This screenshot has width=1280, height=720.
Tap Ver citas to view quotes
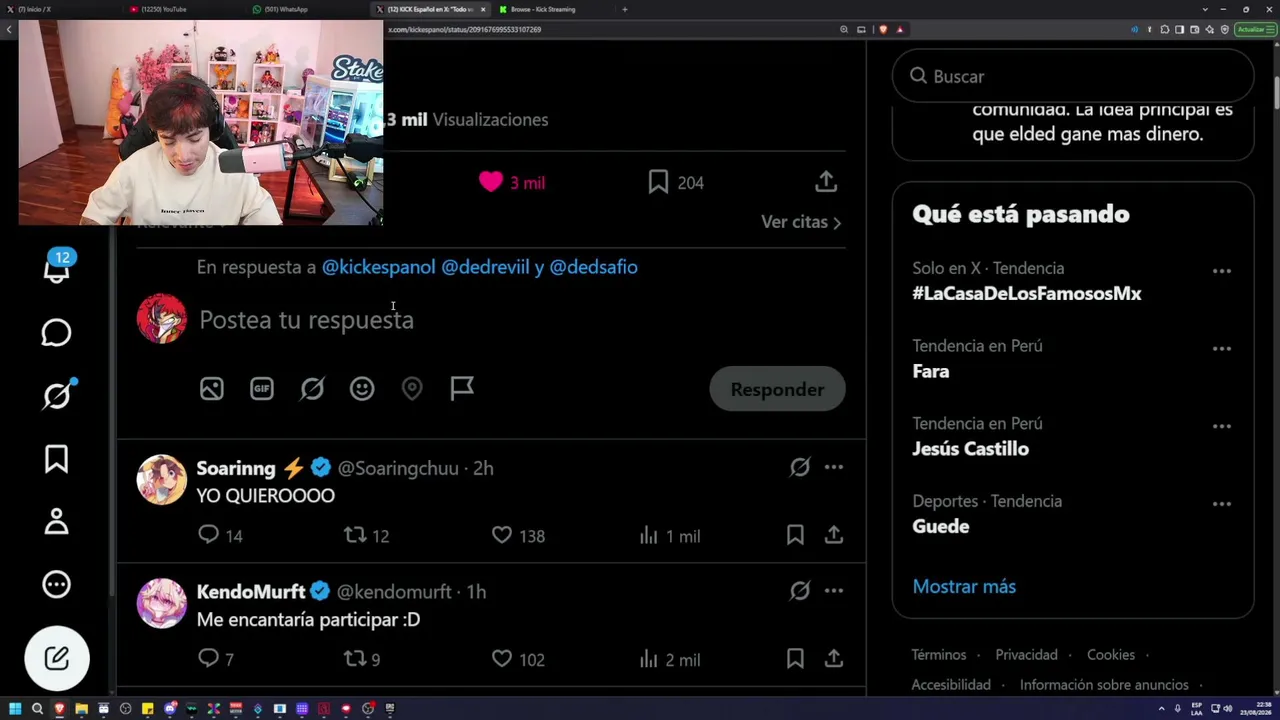[802, 222]
